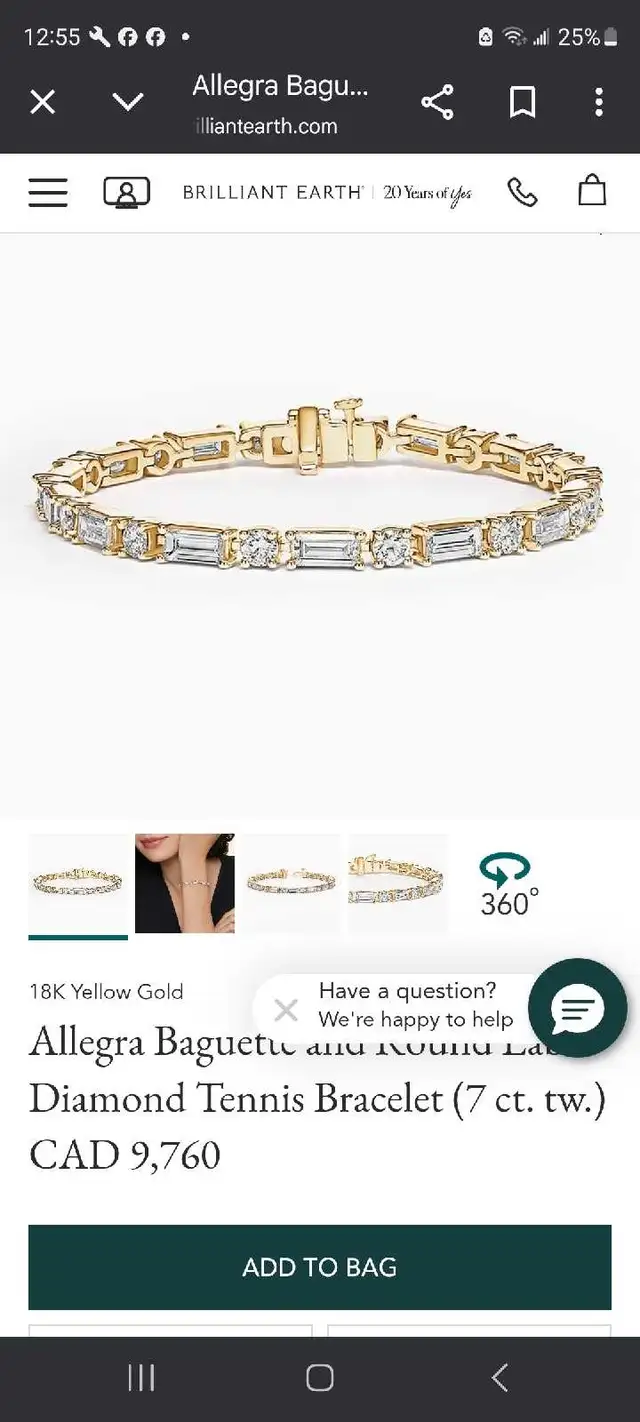
Task: Share this bracelet page
Action: [x=437, y=102]
